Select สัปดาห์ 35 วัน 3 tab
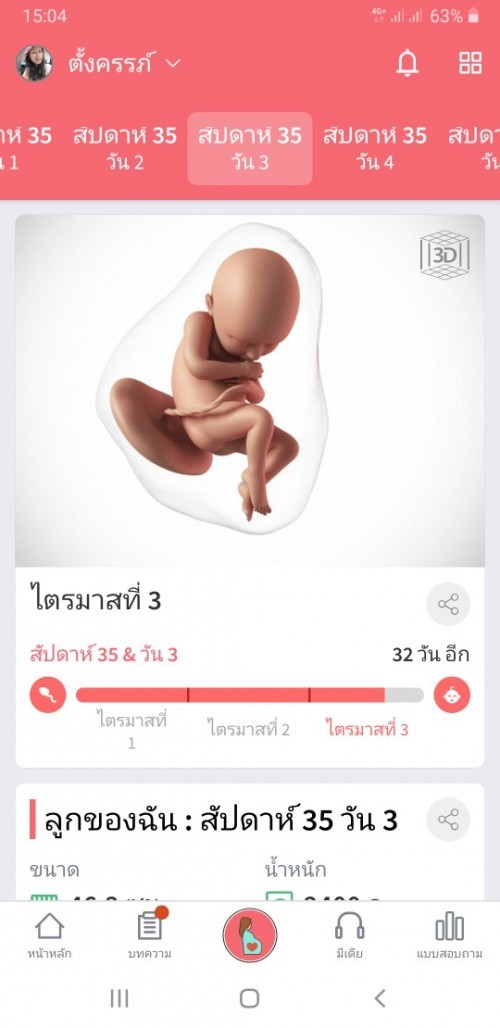 coord(250,148)
